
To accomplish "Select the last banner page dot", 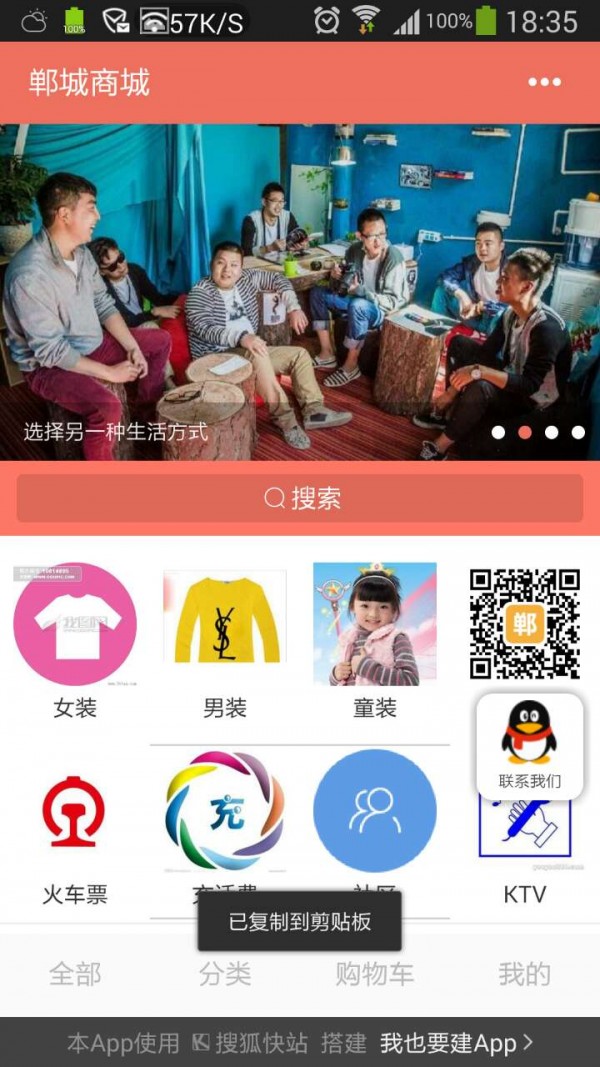I will pos(578,432).
